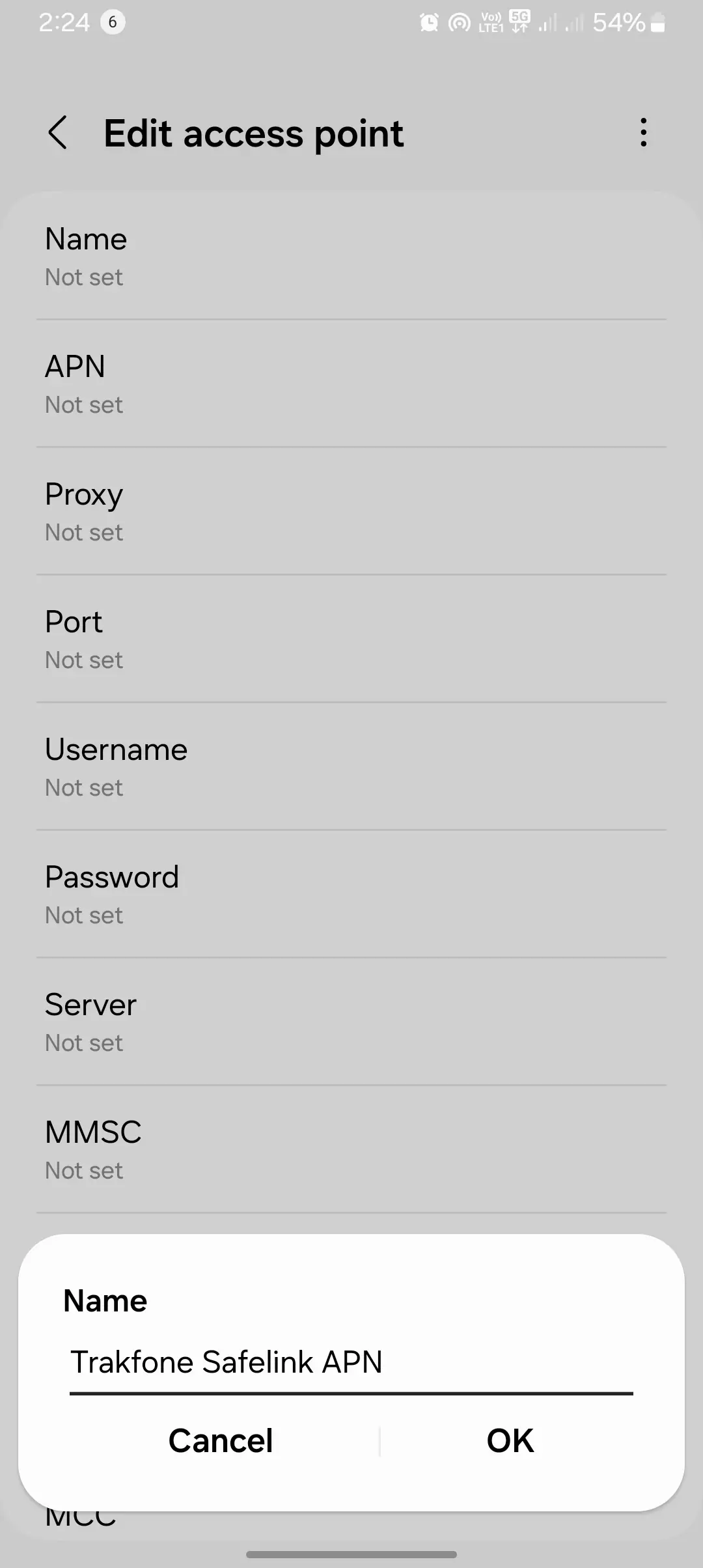This screenshot has width=703, height=1568.
Task: Open the APN setting row
Action: (x=351, y=384)
